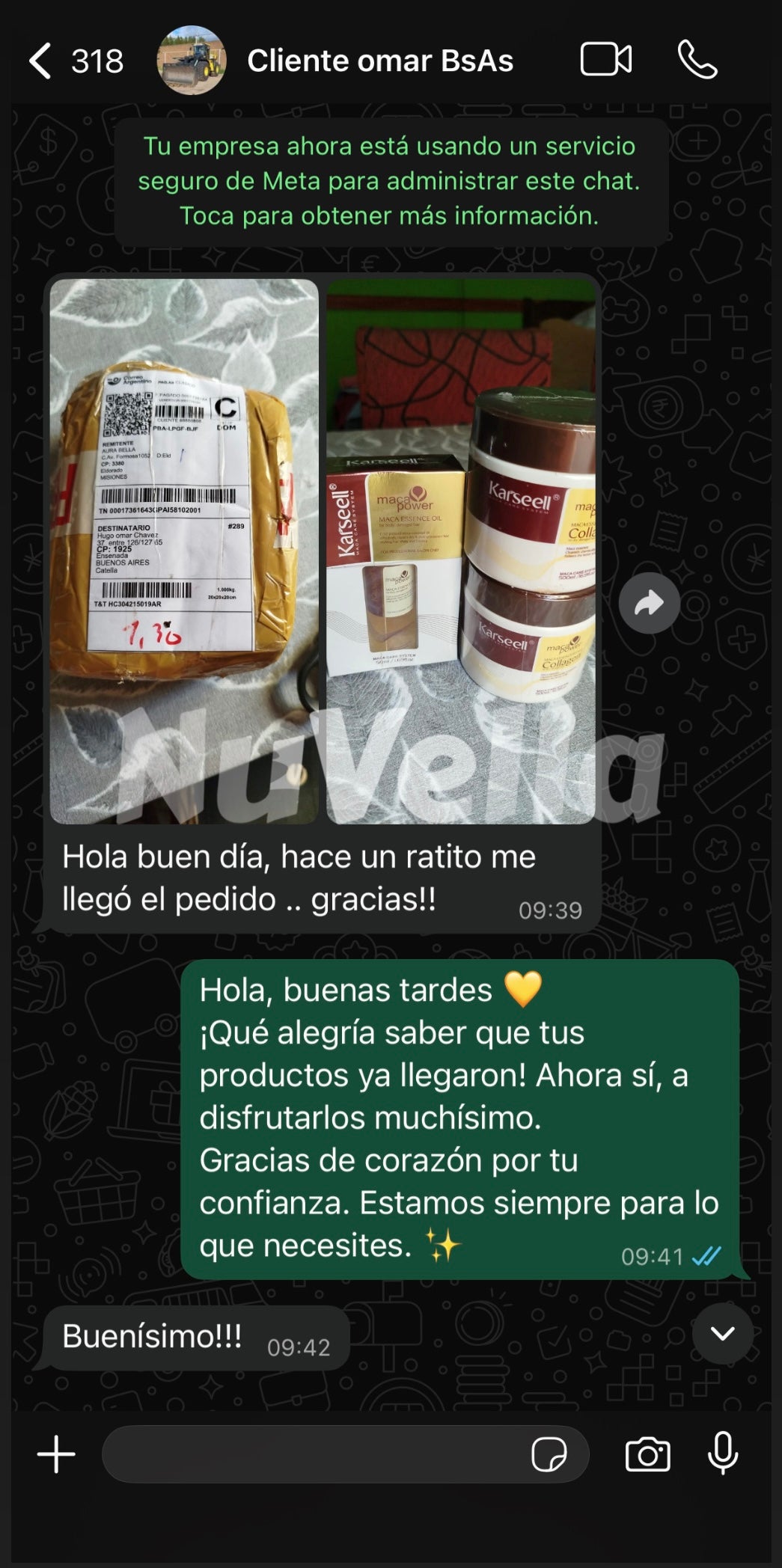Go back to the chat list

(x=41, y=61)
